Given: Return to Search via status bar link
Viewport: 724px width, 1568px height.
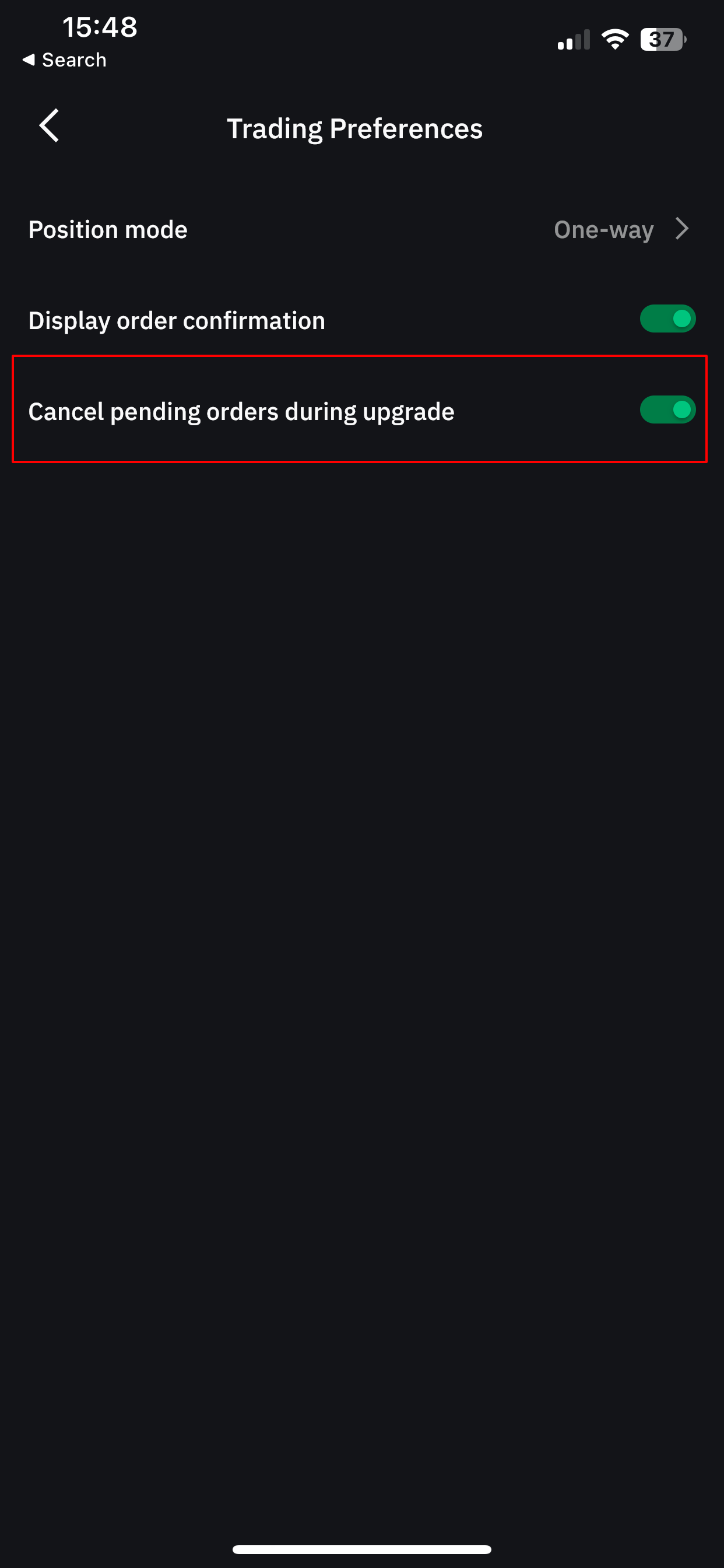Looking at the screenshot, I should 65,60.
